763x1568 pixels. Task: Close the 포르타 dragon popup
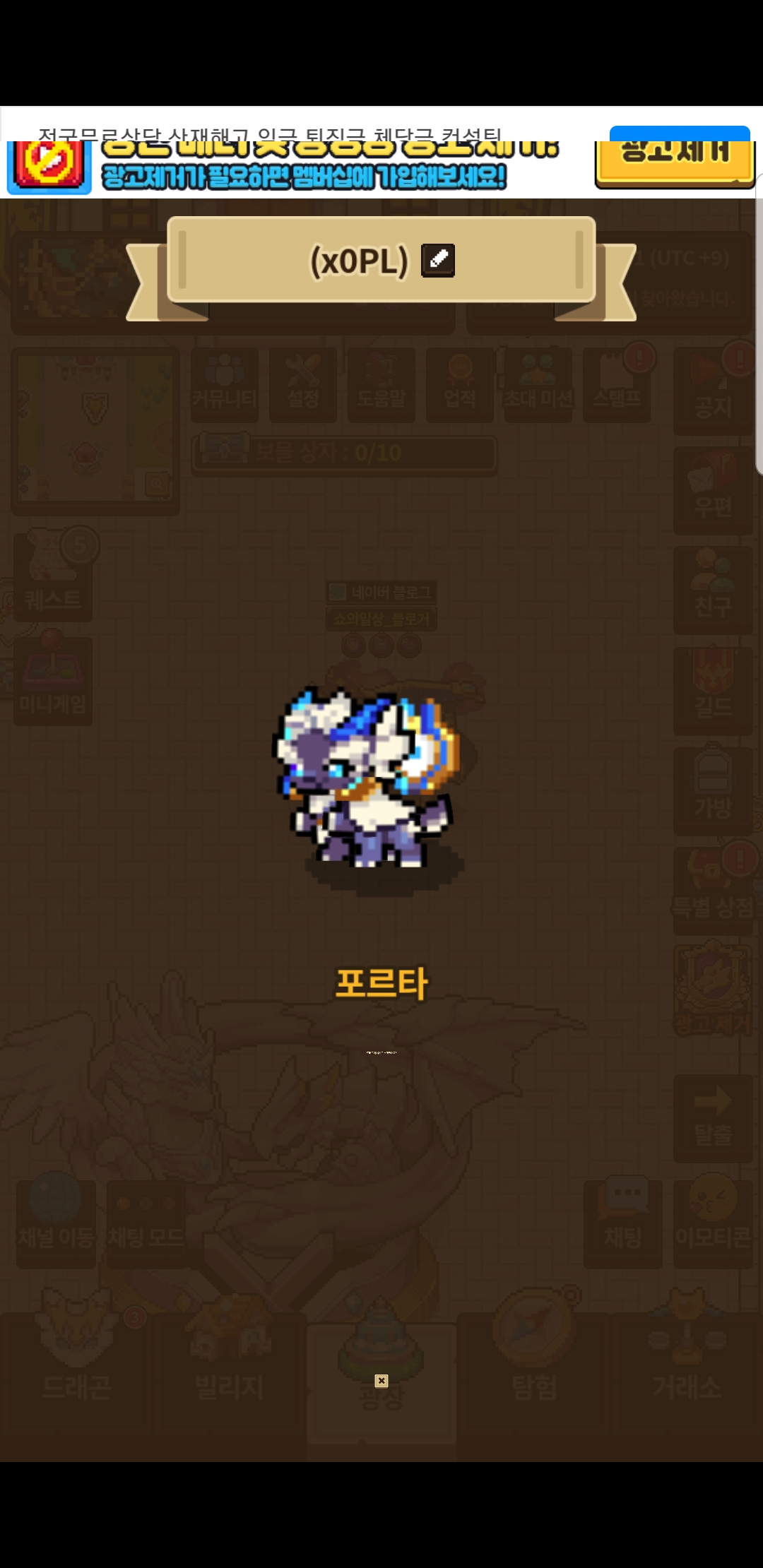point(381,1381)
